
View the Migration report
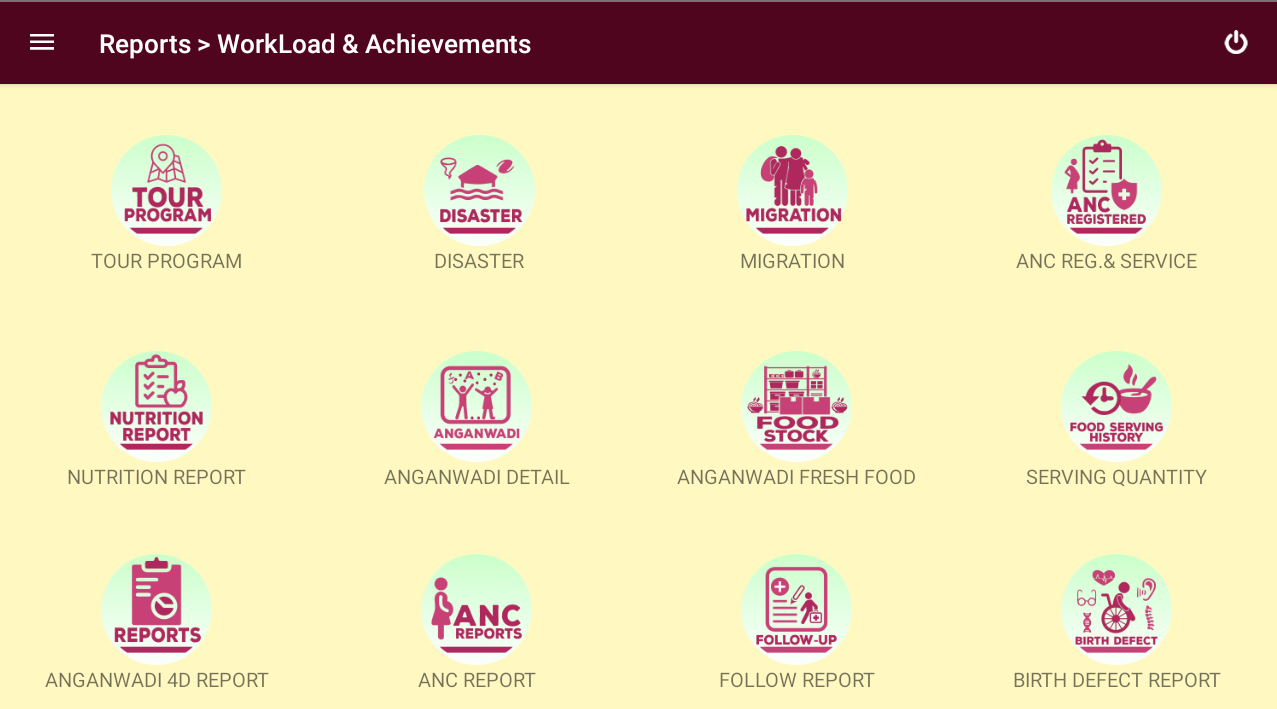pos(792,190)
